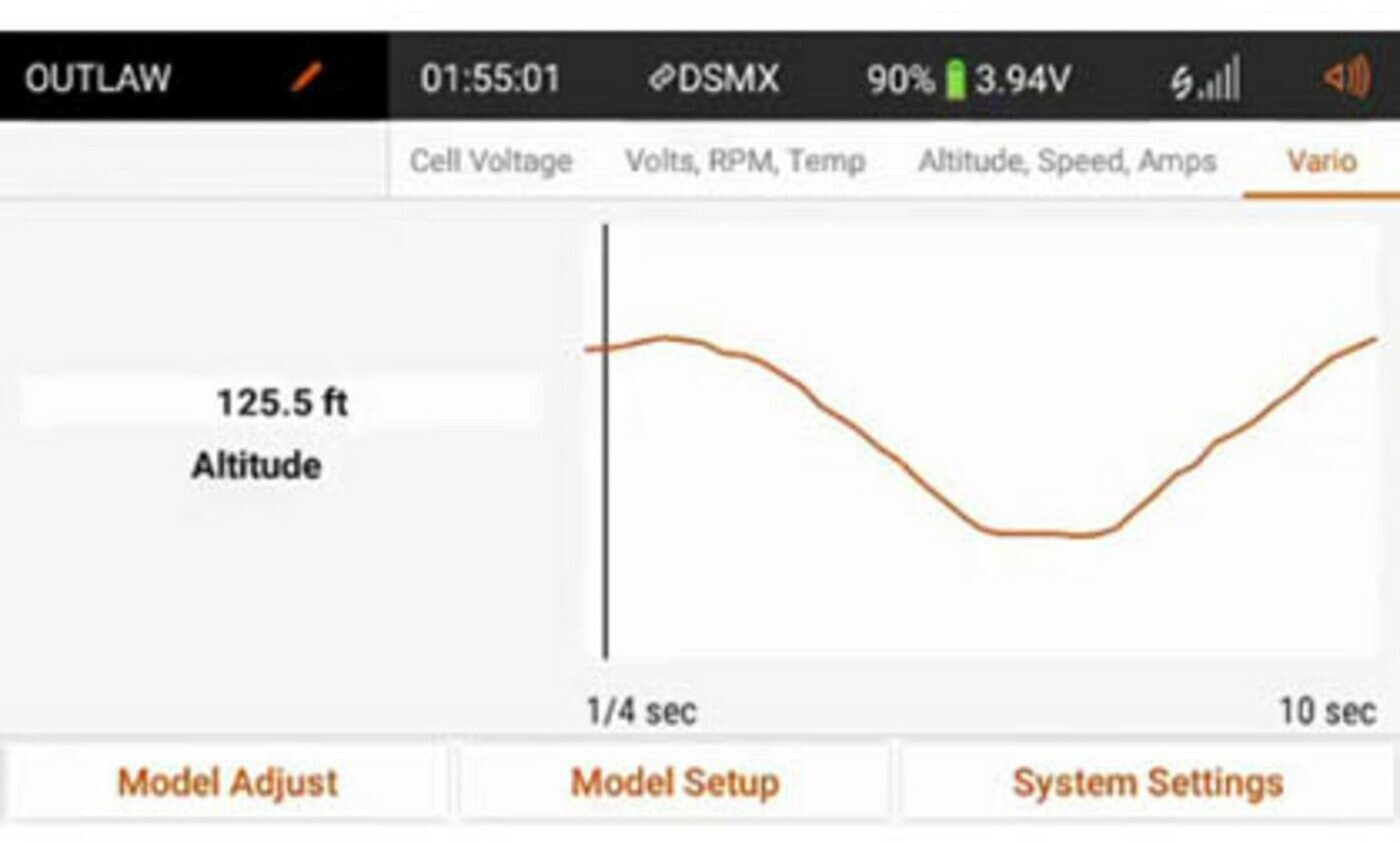
Task: Edit the OUTLAW model name pencil
Action: tap(307, 77)
